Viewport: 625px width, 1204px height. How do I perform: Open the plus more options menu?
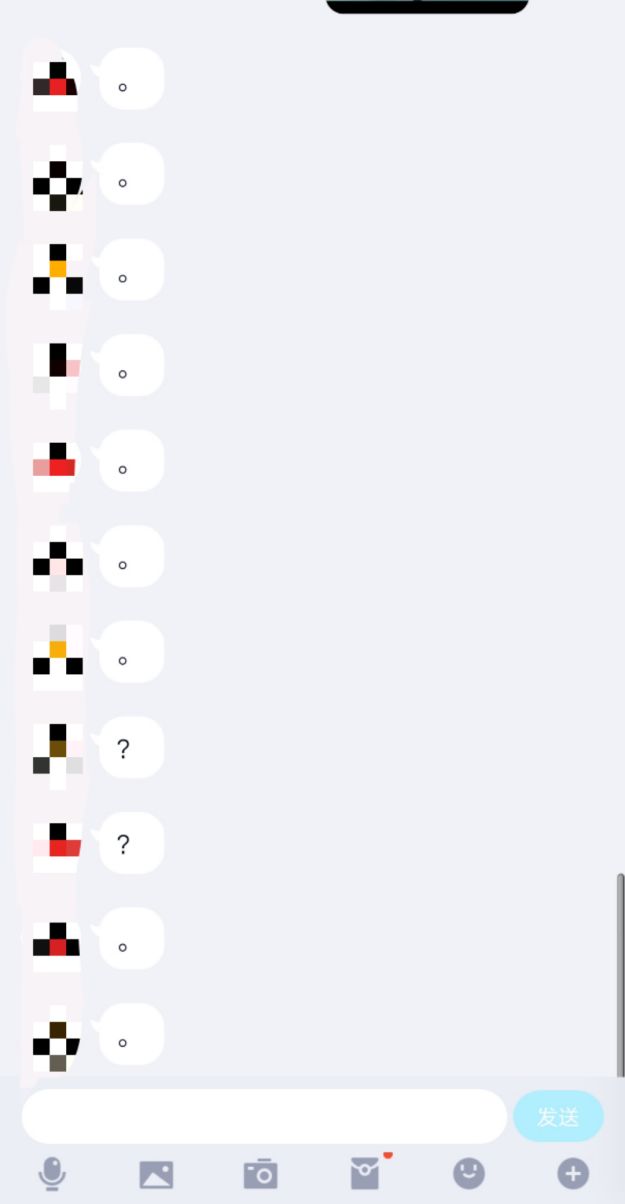point(573,1173)
